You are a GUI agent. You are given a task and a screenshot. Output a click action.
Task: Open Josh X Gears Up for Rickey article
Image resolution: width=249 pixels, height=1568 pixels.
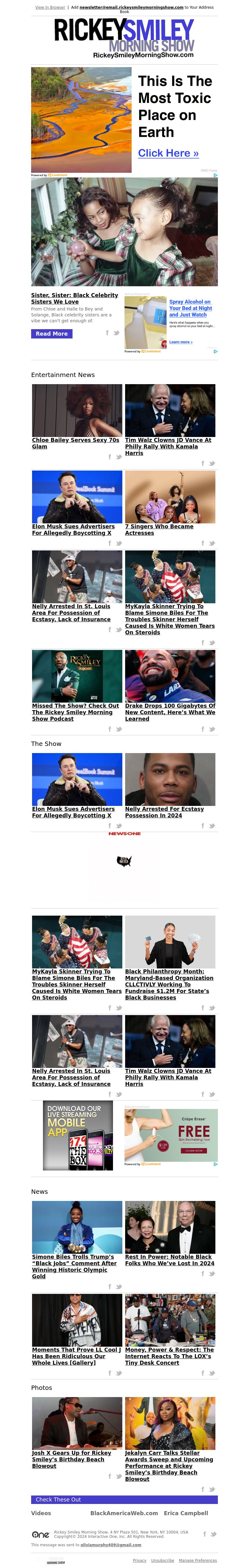tap(71, 1459)
